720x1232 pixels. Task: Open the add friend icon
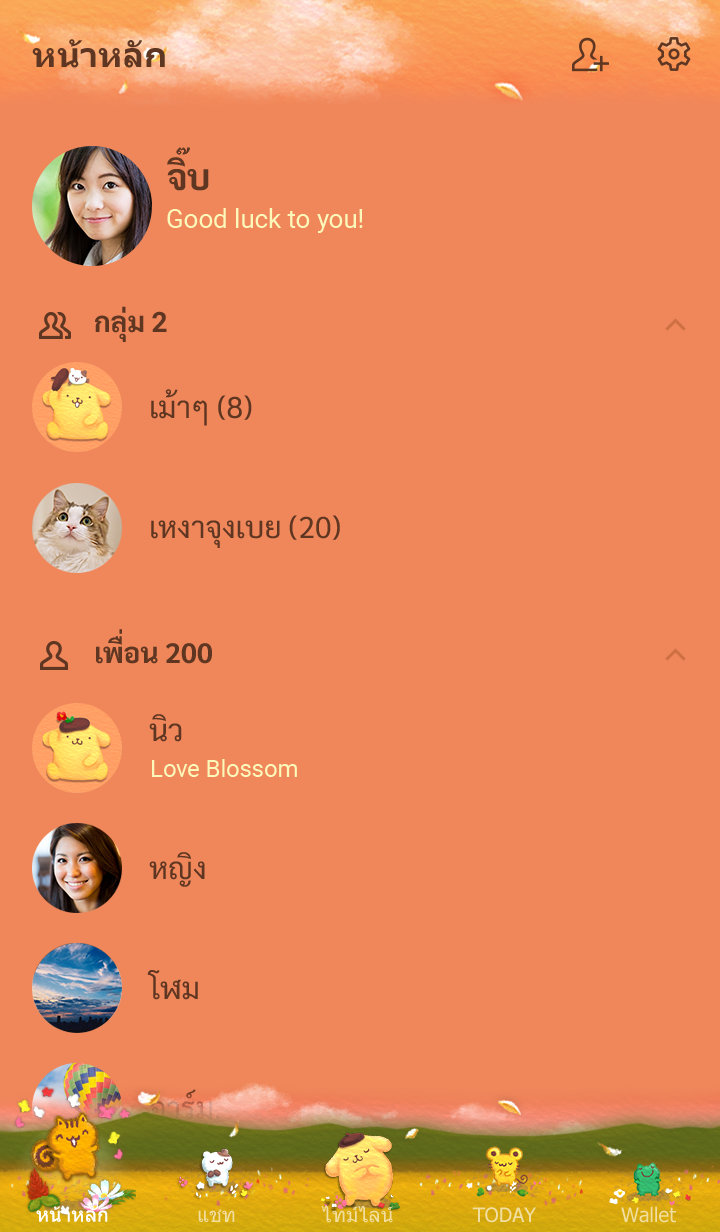tap(589, 55)
